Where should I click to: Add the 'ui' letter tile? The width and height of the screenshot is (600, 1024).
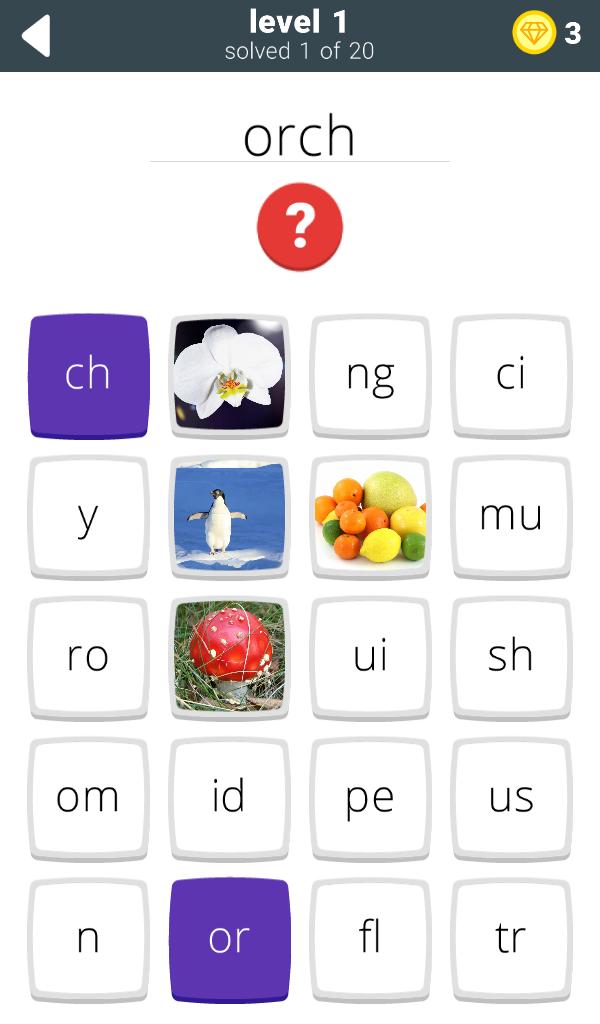[370, 657]
